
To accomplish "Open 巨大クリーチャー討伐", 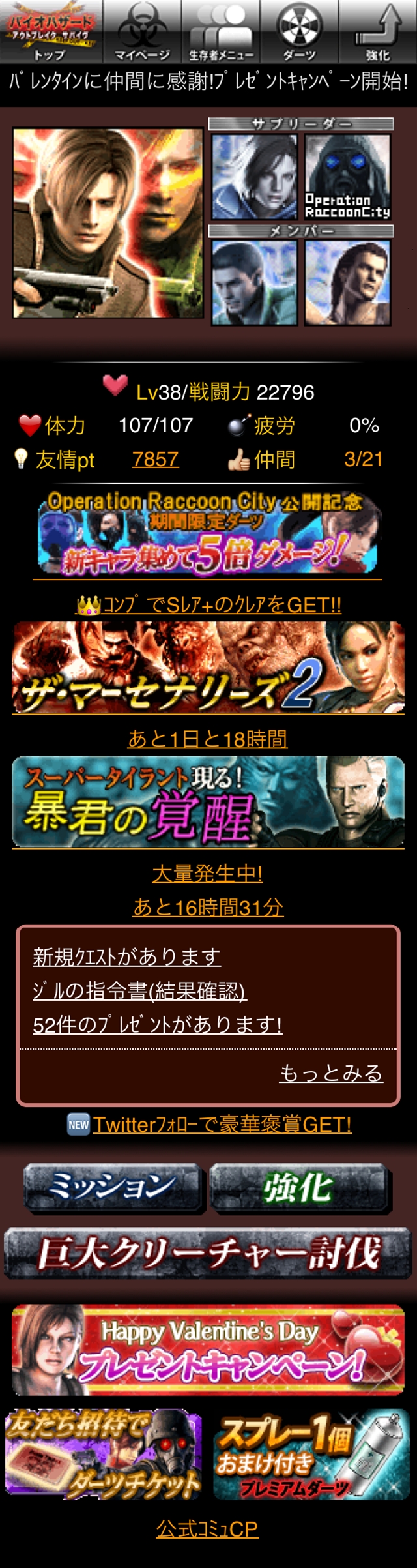I will tap(208, 1252).
